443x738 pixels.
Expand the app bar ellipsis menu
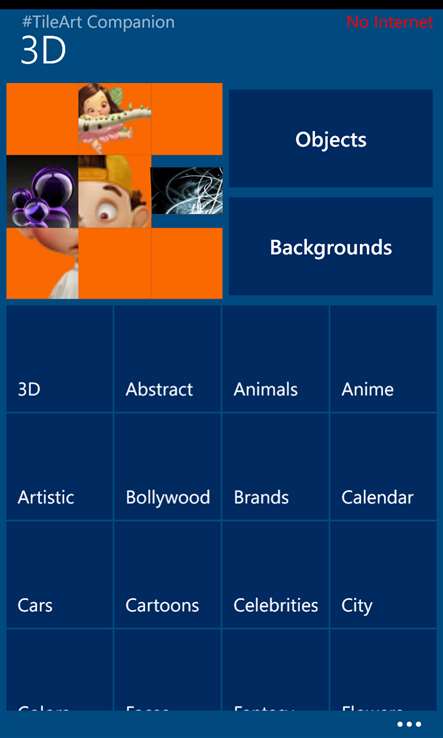click(409, 724)
